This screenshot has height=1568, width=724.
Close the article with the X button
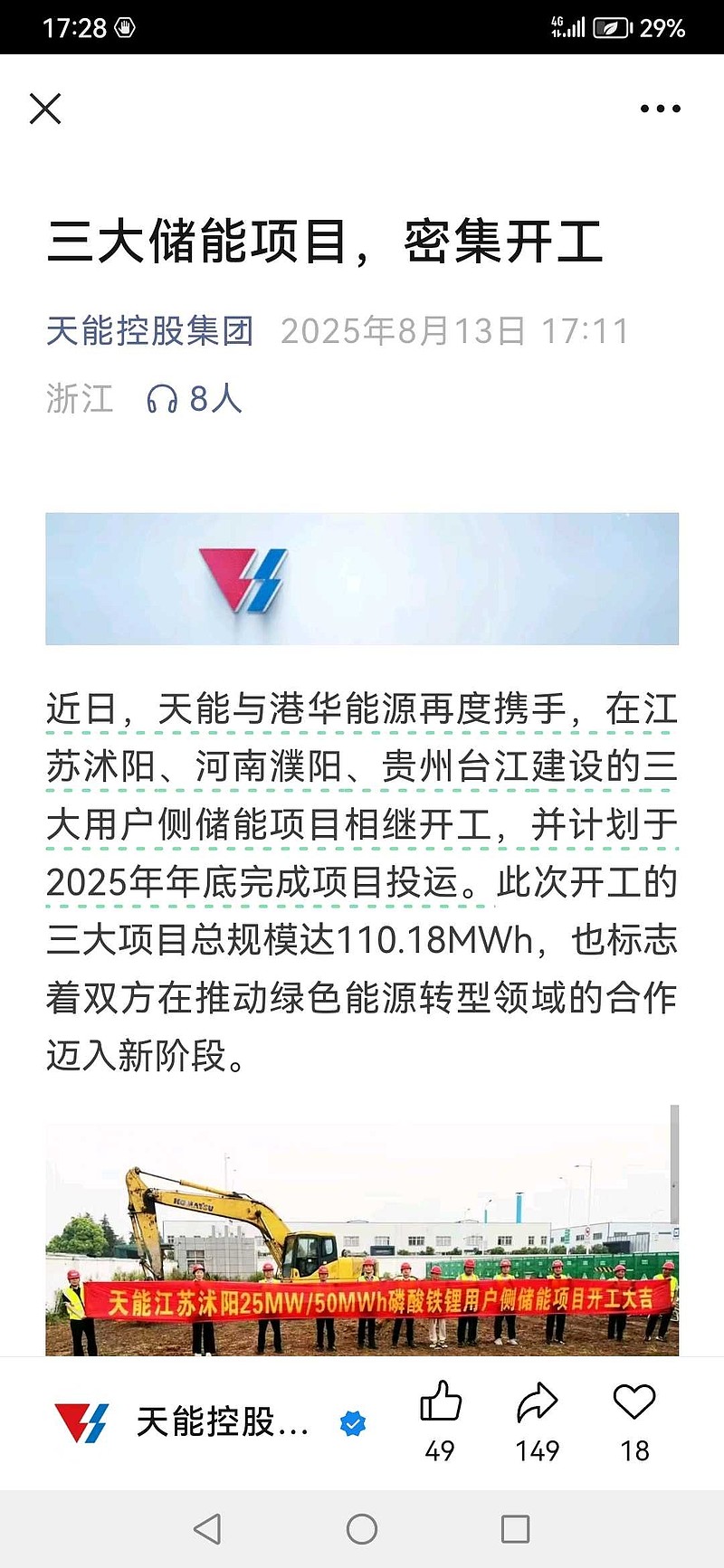click(x=45, y=110)
